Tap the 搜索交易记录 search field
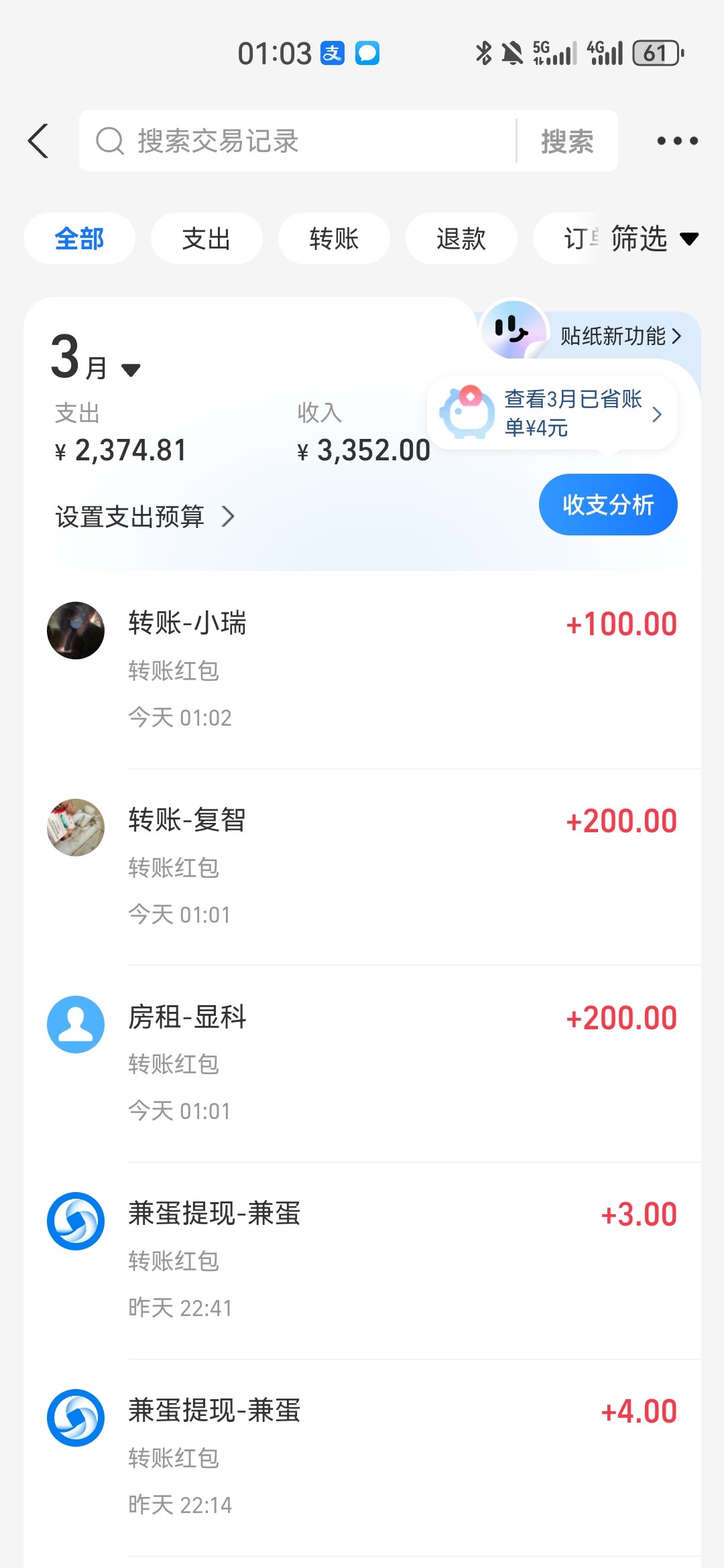The height and width of the screenshot is (1568, 724). pyautogui.click(x=302, y=141)
